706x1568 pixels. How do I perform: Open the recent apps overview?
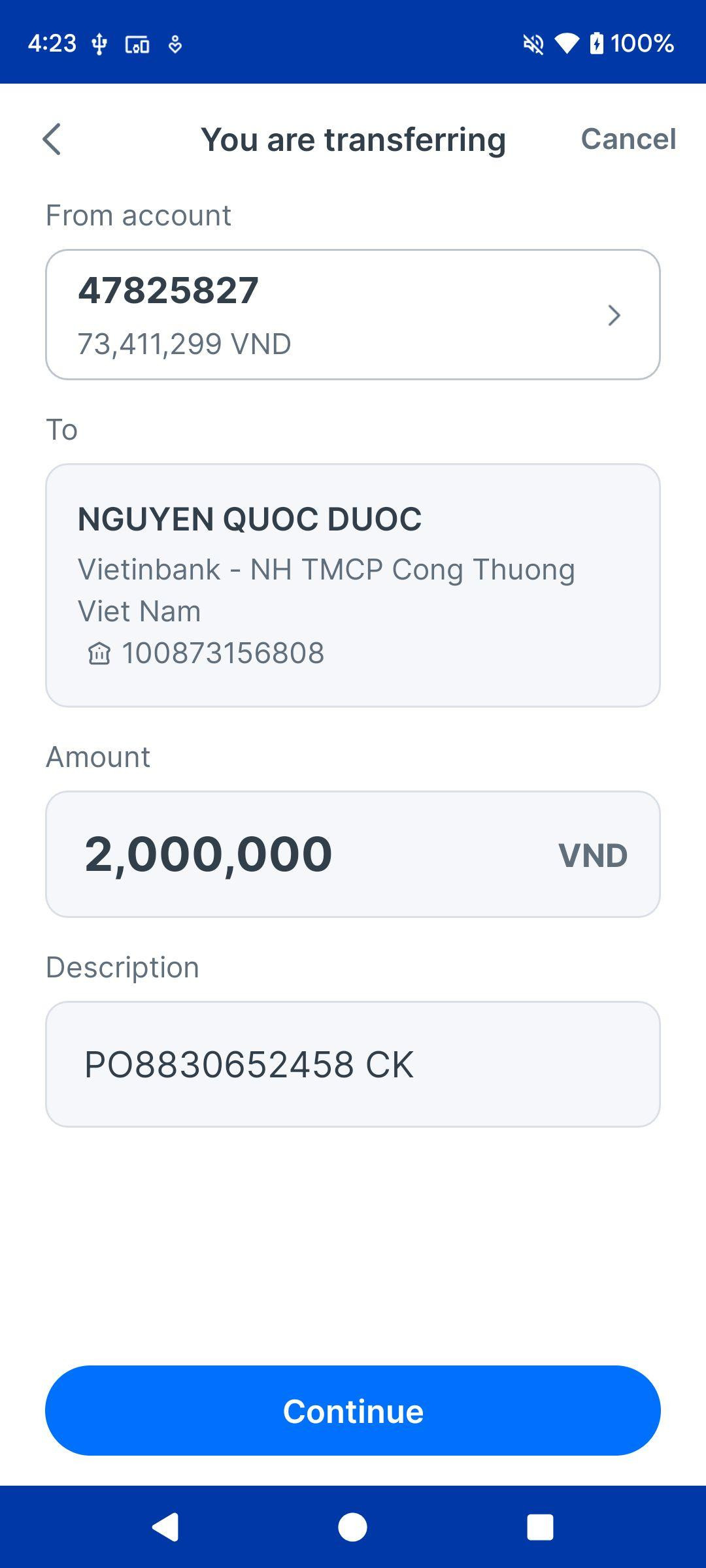click(x=540, y=1527)
